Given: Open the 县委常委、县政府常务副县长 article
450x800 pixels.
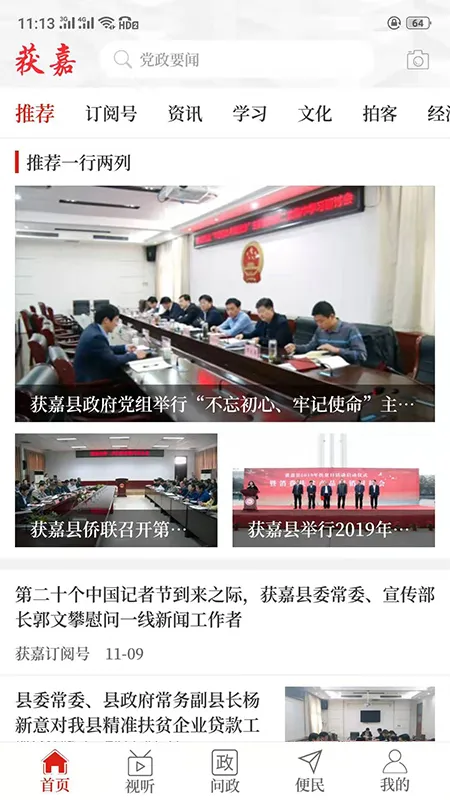Looking at the screenshot, I should click(225, 714).
